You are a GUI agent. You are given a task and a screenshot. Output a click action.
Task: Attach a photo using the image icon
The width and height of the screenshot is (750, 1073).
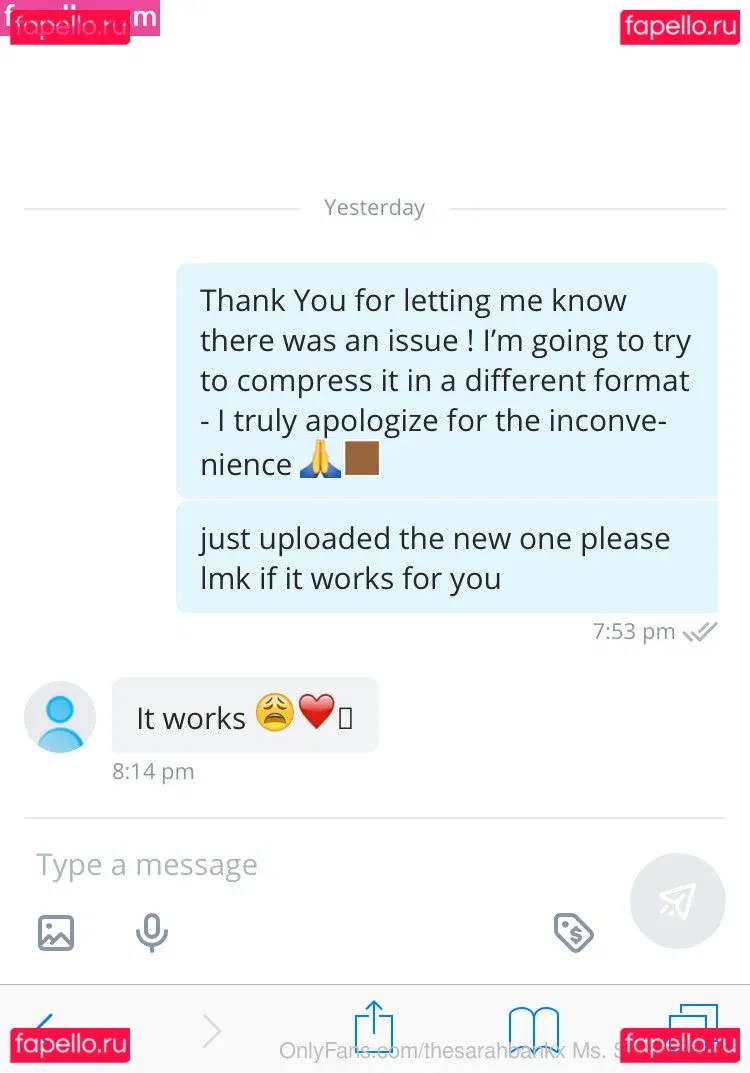click(56, 932)
